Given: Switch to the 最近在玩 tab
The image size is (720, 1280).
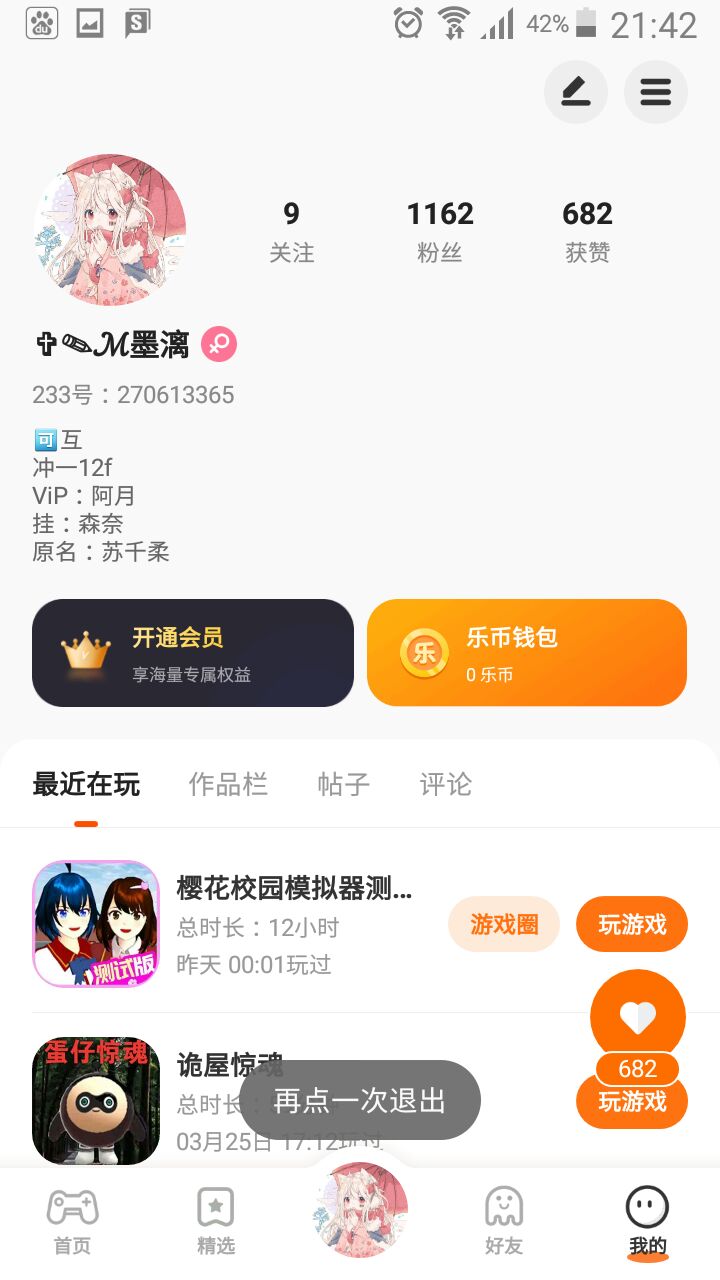Looking at the screenshot, I should [86, 785].
